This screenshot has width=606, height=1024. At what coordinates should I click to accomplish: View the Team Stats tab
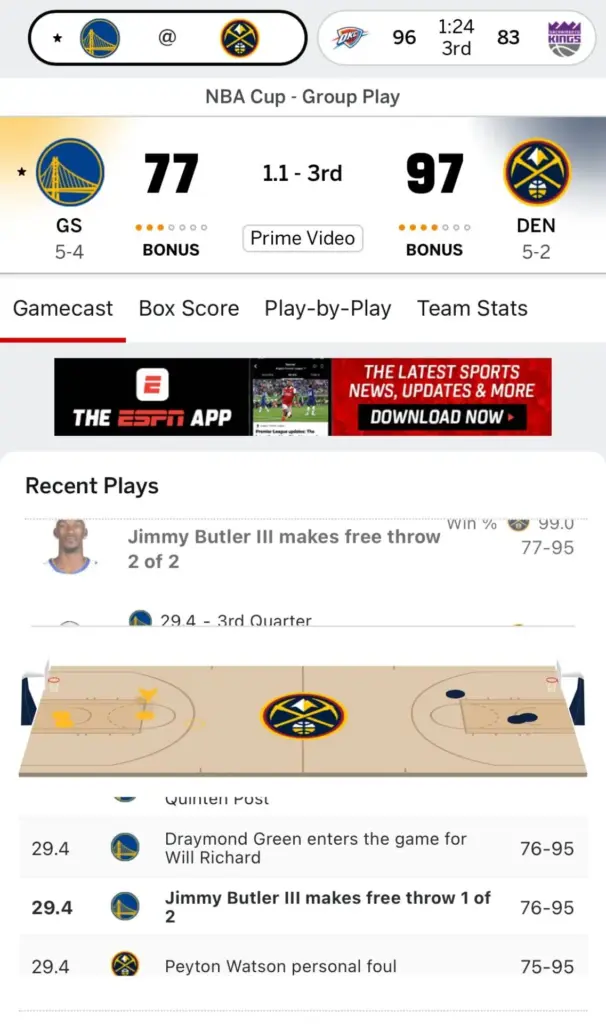pos(472,308)
